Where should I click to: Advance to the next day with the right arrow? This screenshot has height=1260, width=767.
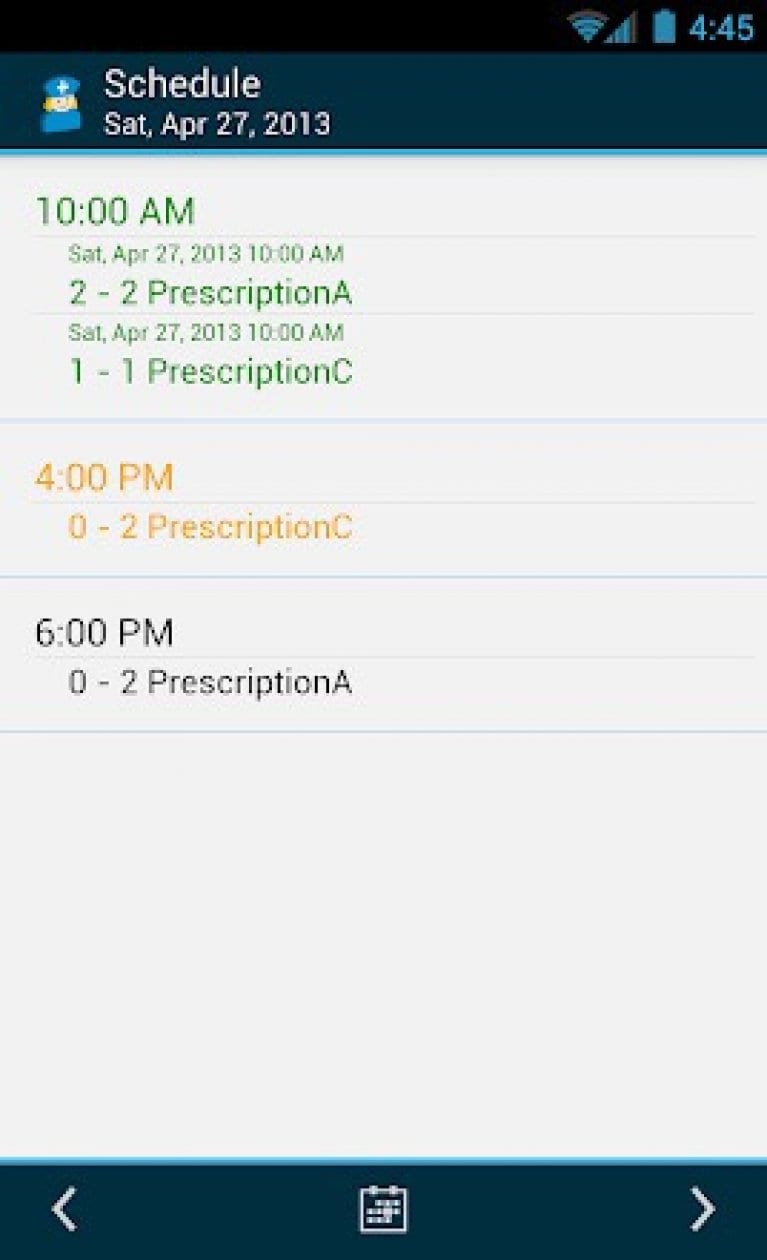702,1207
